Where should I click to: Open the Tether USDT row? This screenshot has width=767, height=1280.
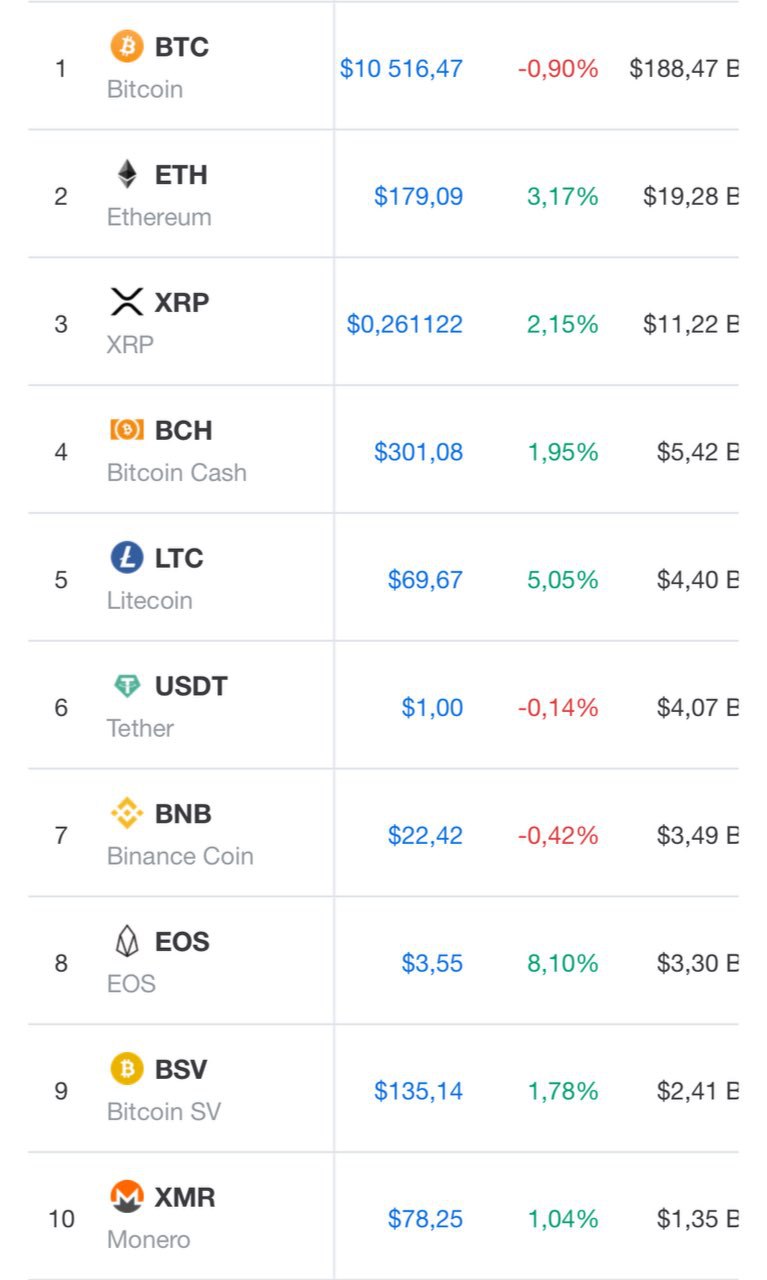coord(383,706)
